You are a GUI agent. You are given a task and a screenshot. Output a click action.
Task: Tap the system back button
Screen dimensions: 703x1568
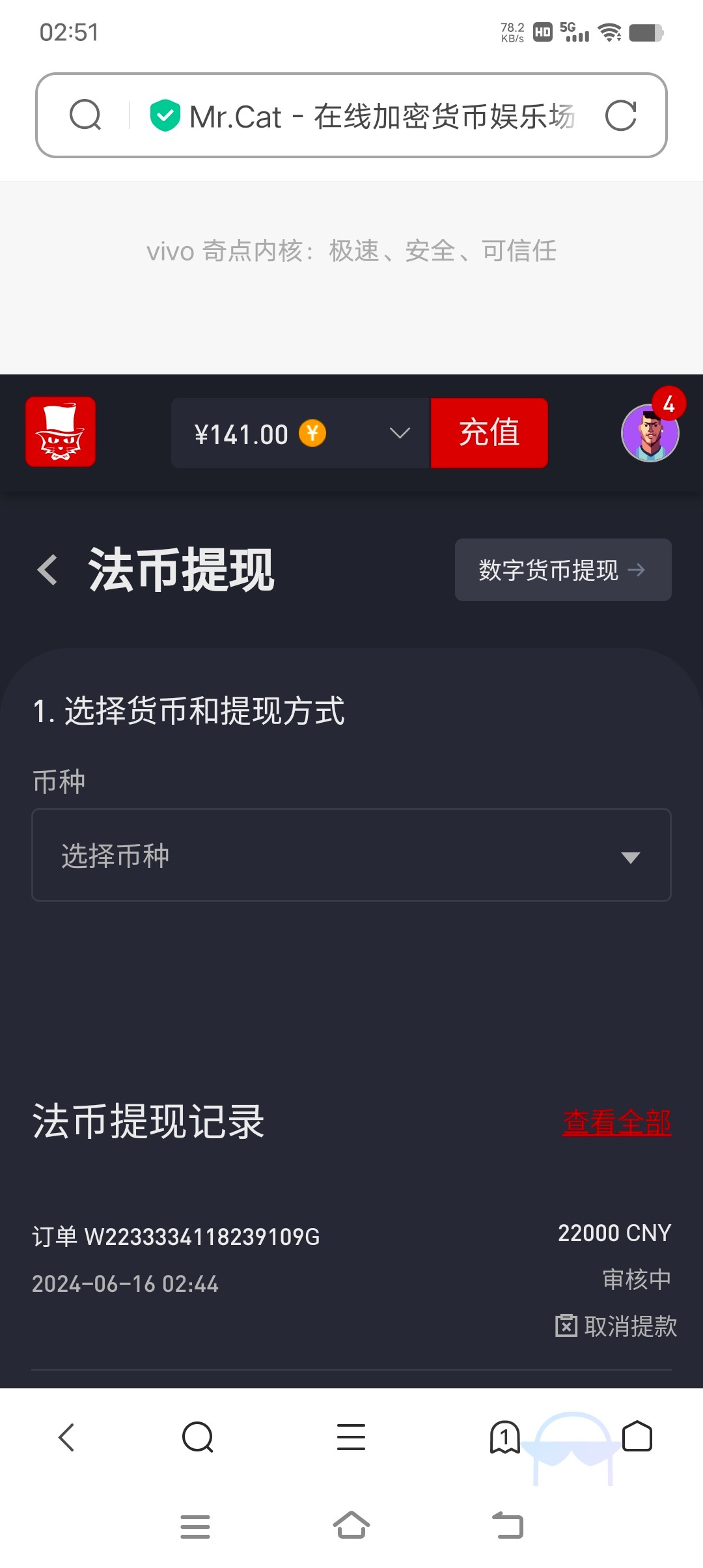coord(507,1525)
